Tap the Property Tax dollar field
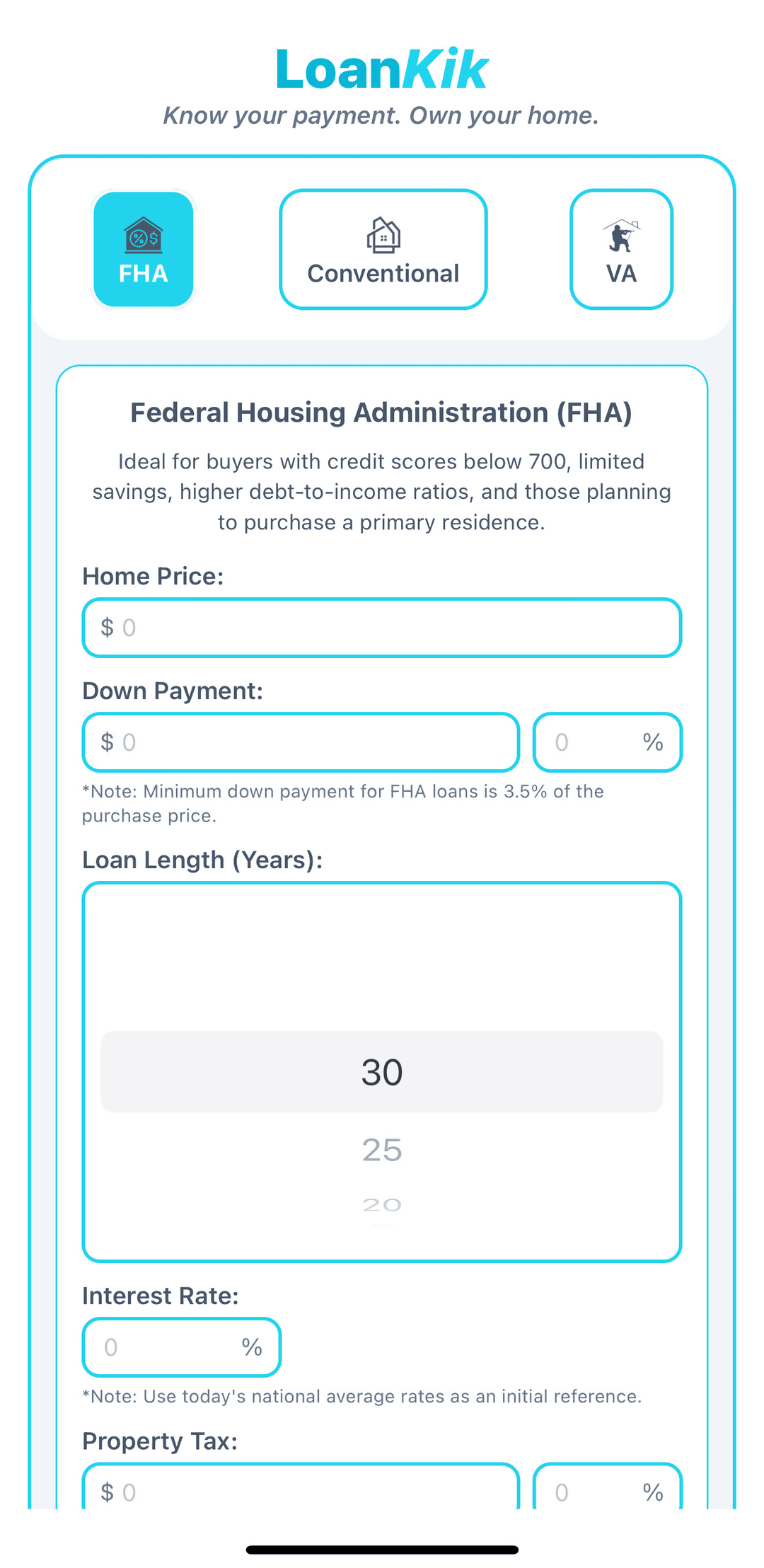Viewport: 764px width, 1568px height. click(301, 1489)
